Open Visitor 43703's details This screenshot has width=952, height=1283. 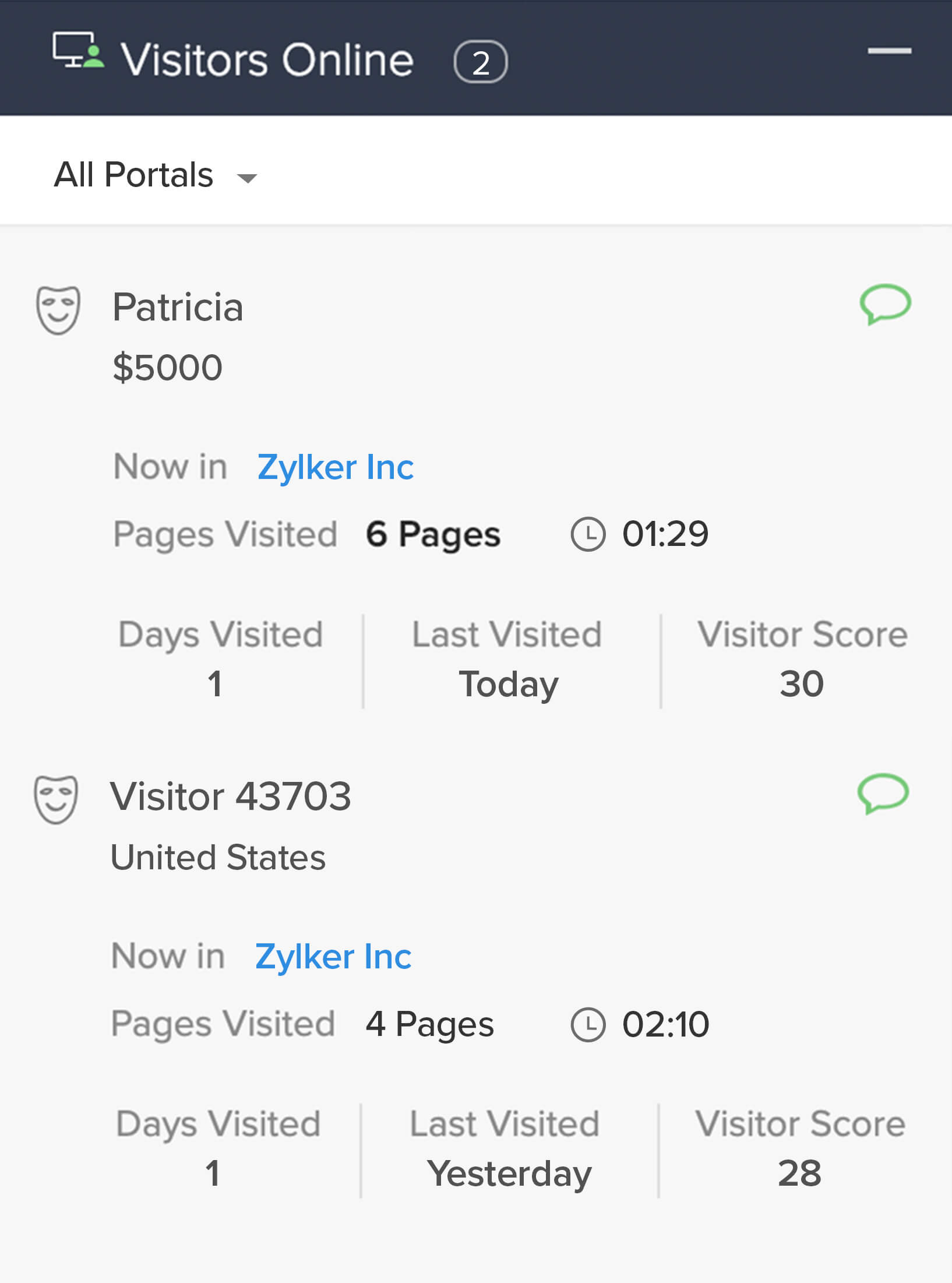coord(231,796)
